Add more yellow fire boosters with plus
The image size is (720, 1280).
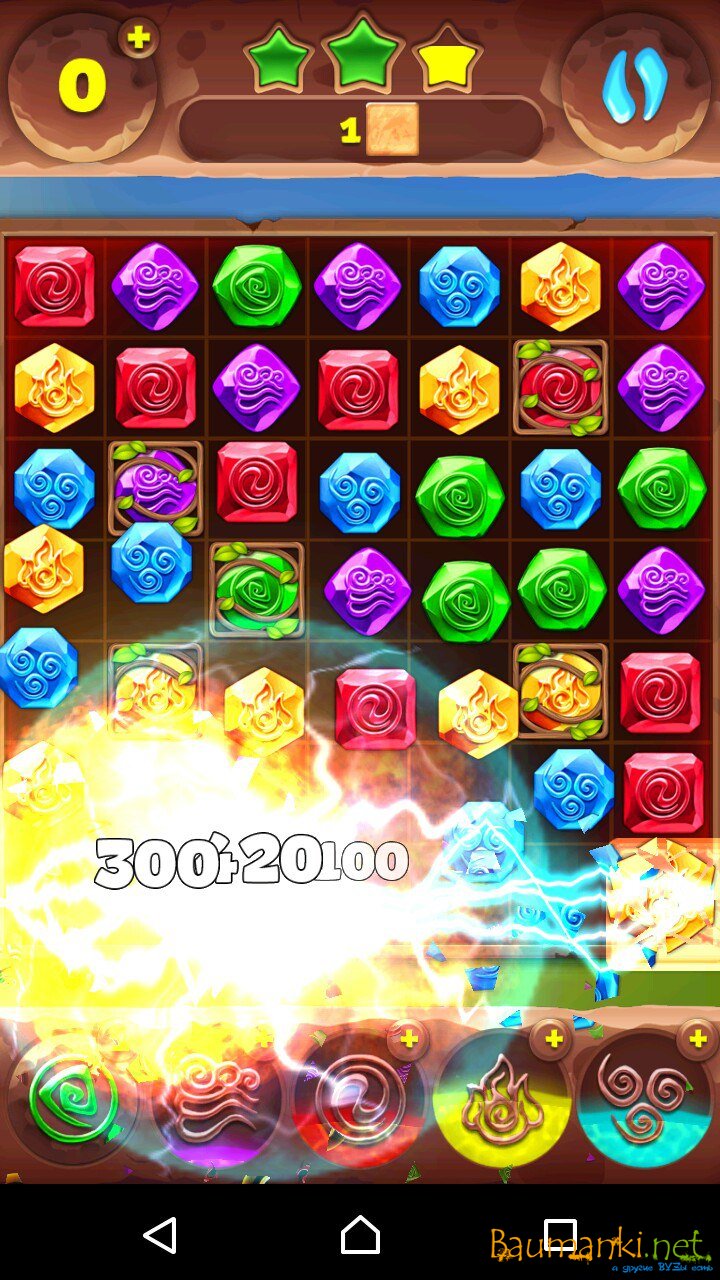(x=551, y=1040)
